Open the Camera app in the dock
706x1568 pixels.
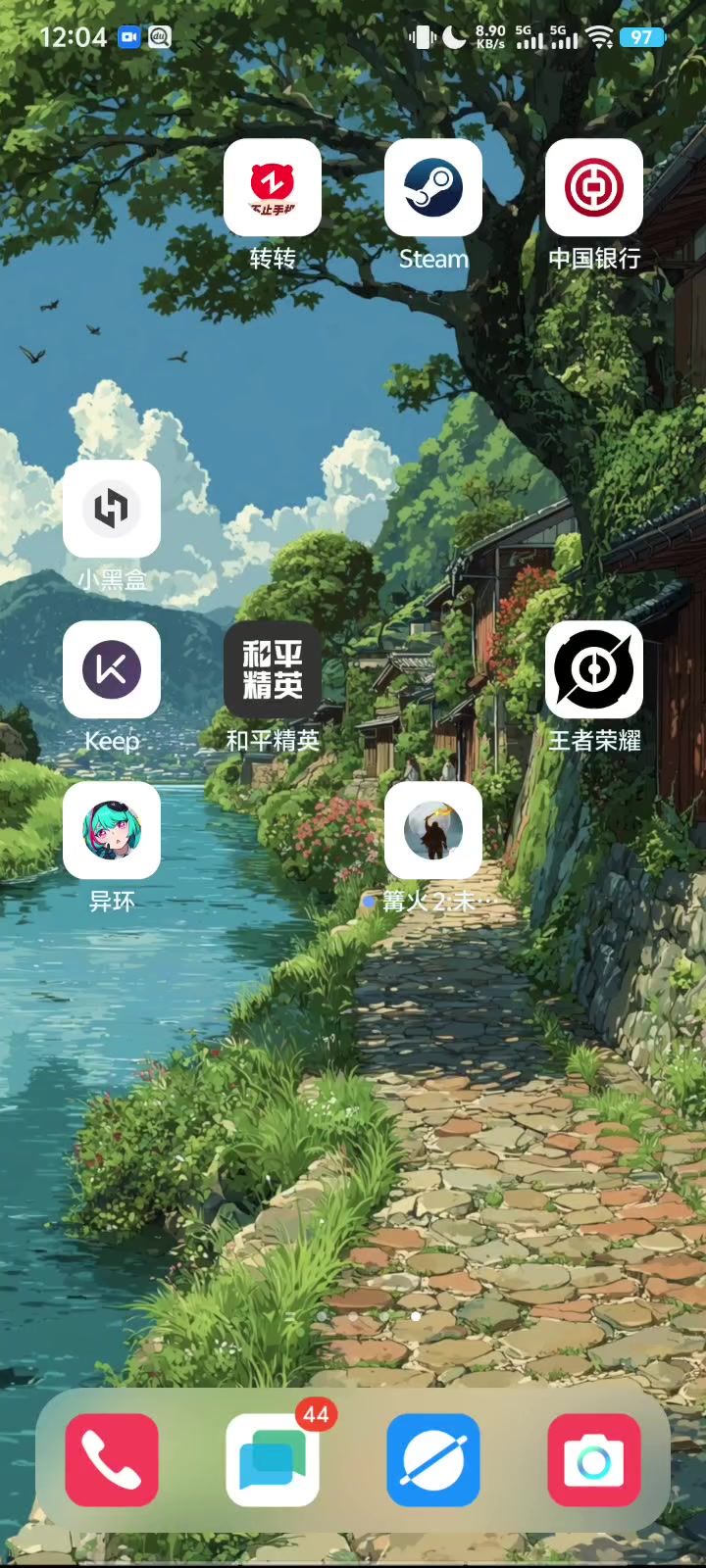594,1460
